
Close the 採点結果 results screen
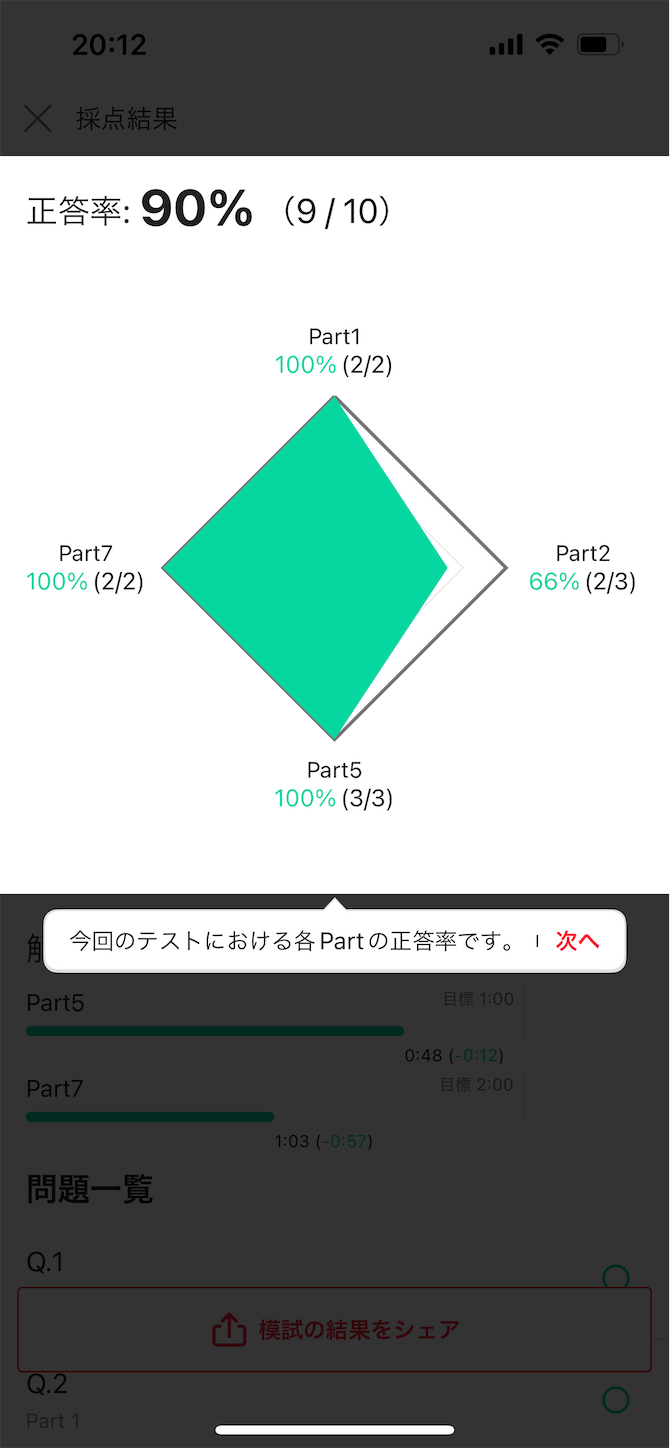click(38, 119)
